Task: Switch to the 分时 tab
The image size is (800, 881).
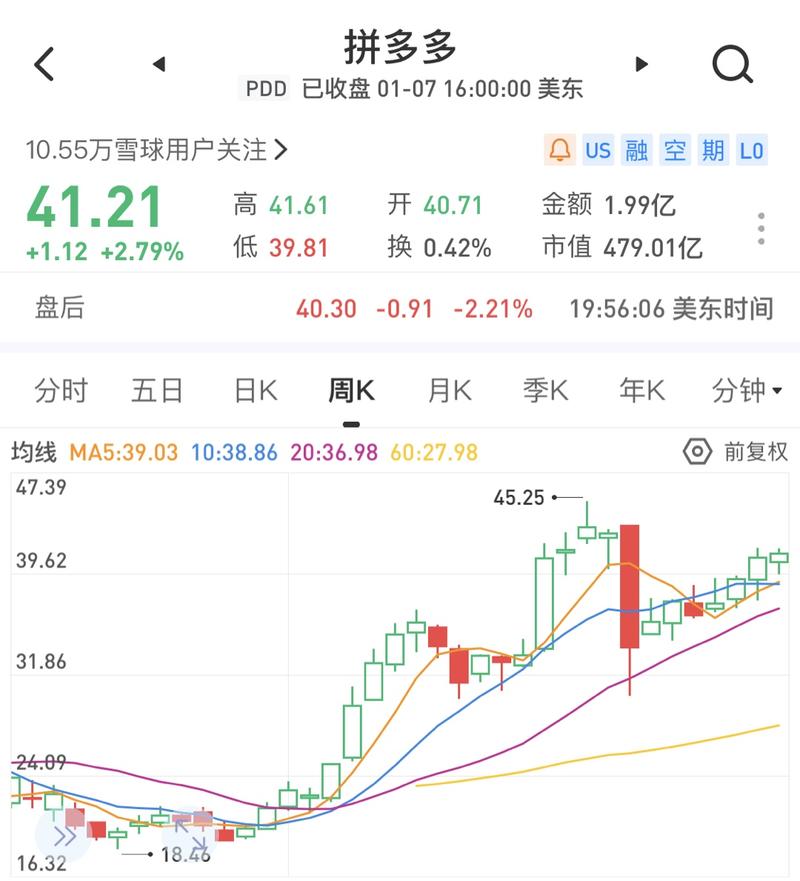Action: 62,391
